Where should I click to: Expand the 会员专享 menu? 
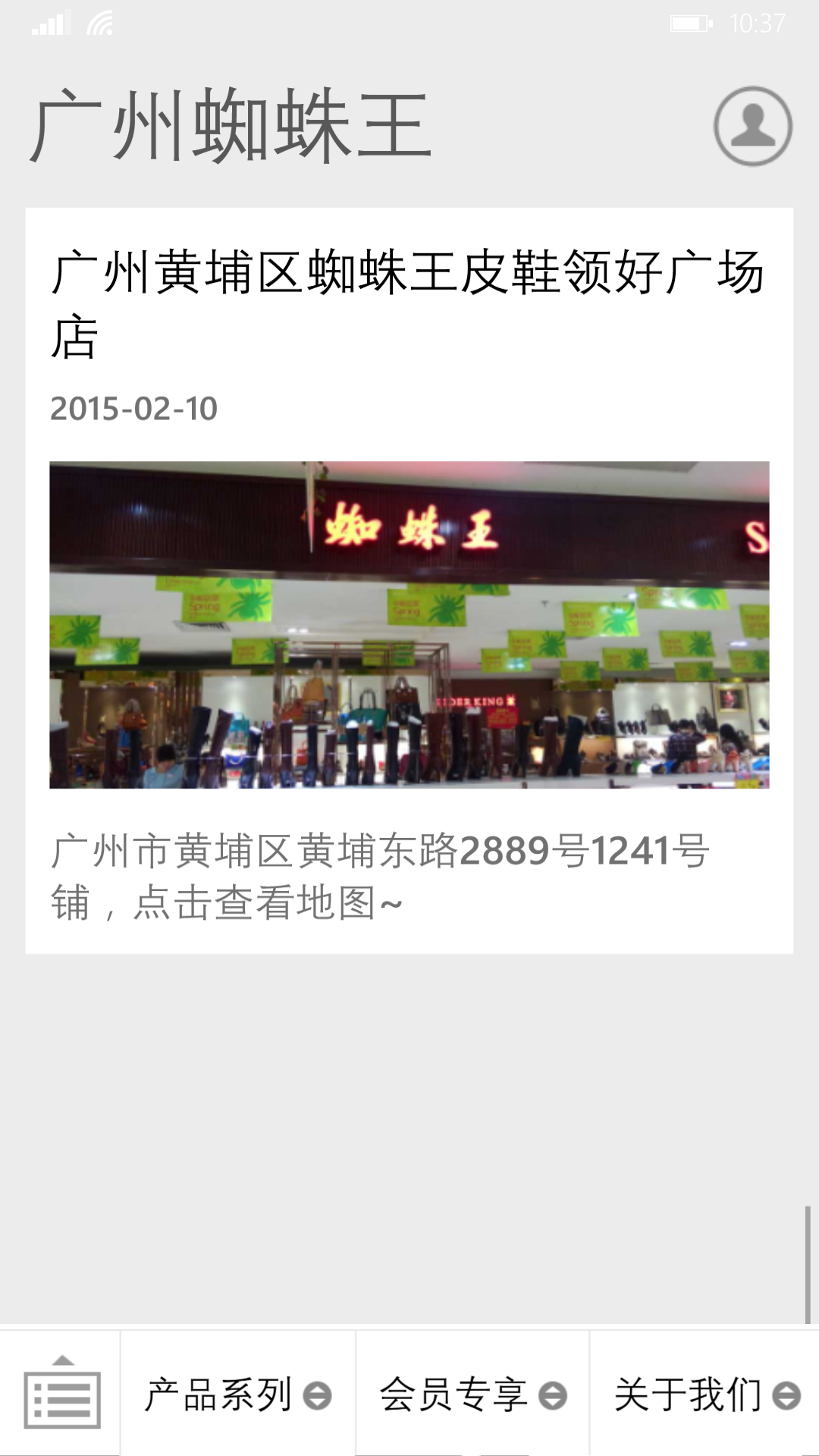pos(472,1394)
